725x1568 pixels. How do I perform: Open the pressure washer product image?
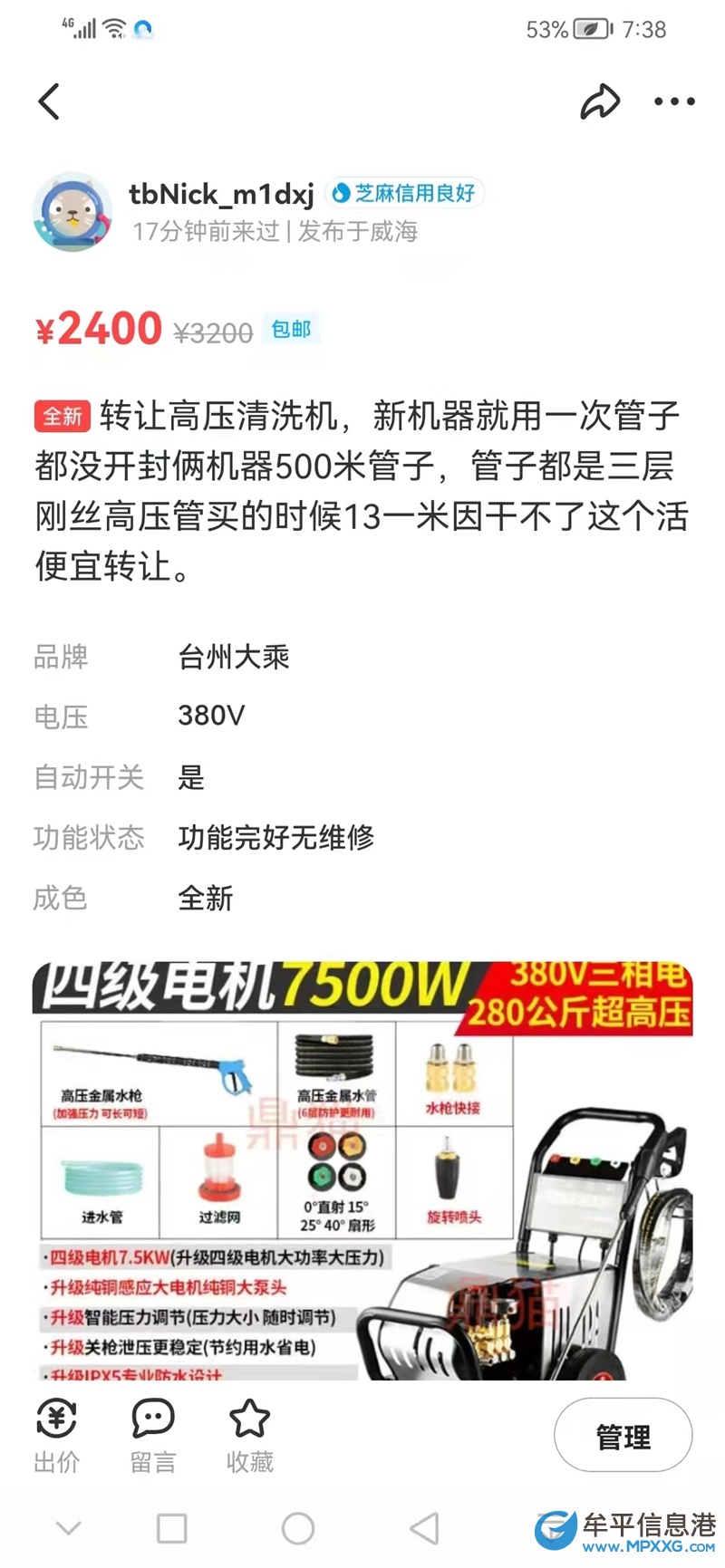362,1170
